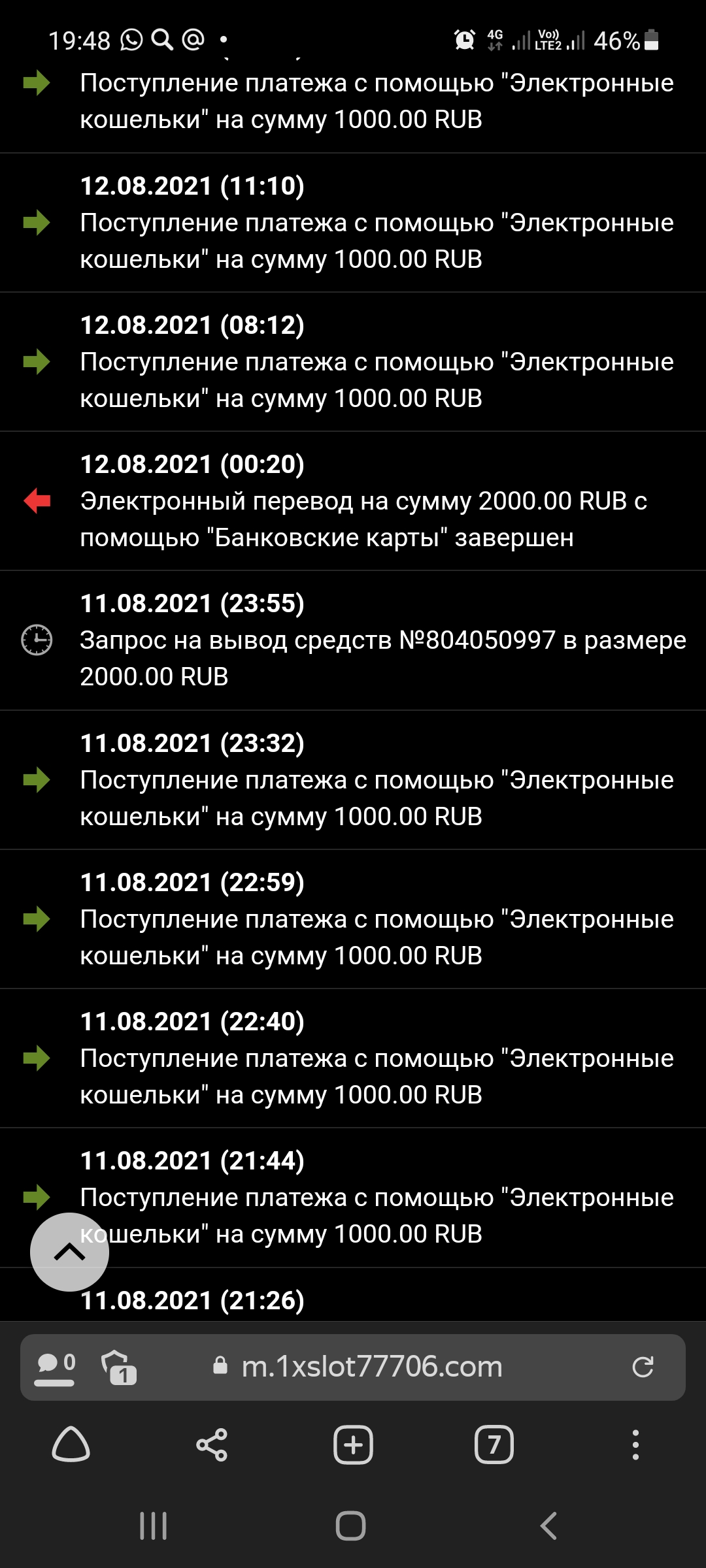Reload the current page
Image resolution: width=706 pixels, height=1568 pixels.
643,1367
